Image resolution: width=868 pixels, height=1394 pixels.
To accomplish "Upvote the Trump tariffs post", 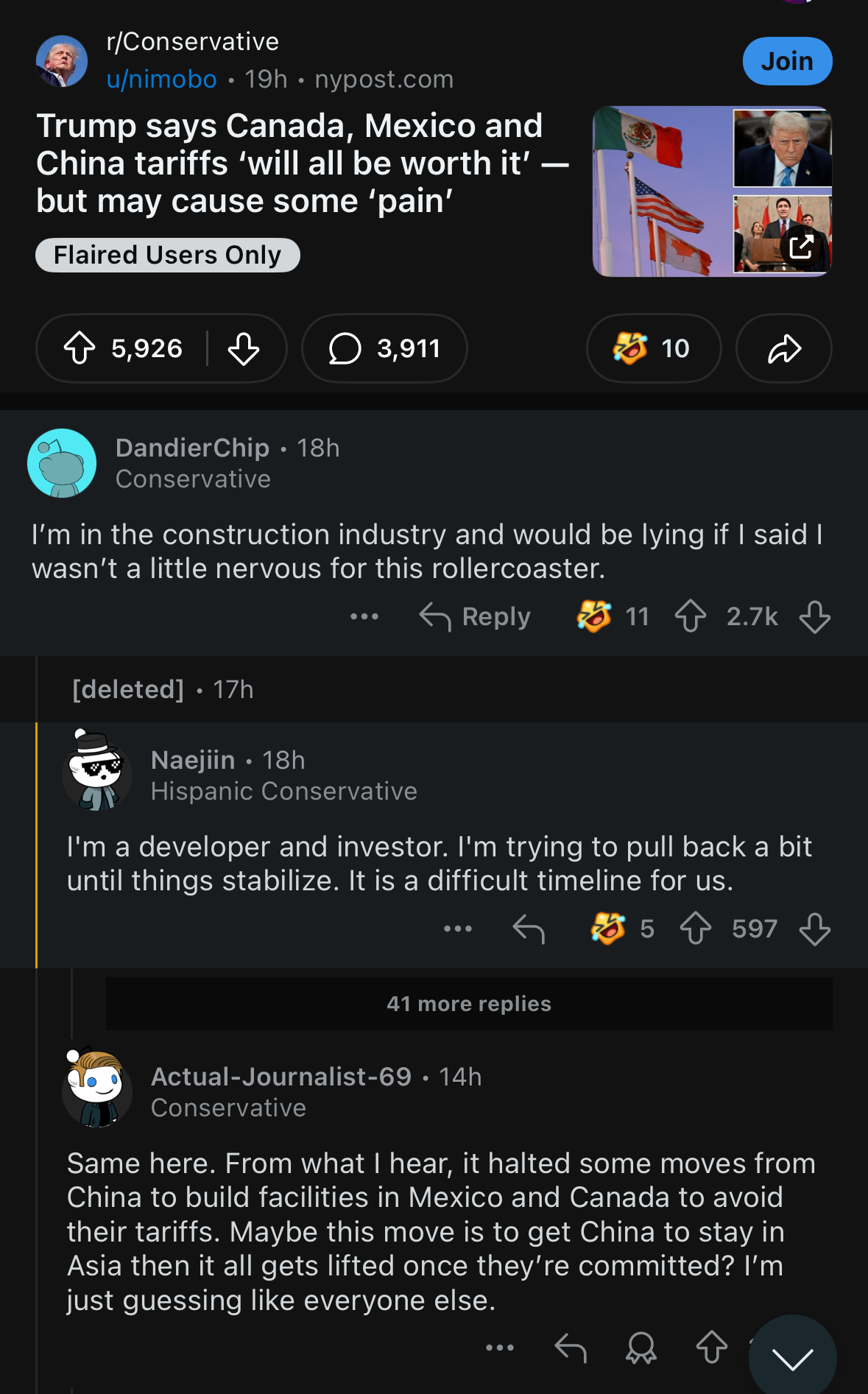I will [80, 348].
